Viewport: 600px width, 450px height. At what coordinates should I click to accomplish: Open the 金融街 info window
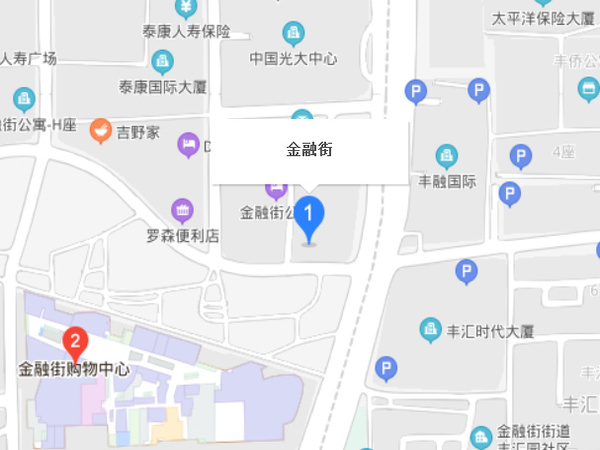309,151
